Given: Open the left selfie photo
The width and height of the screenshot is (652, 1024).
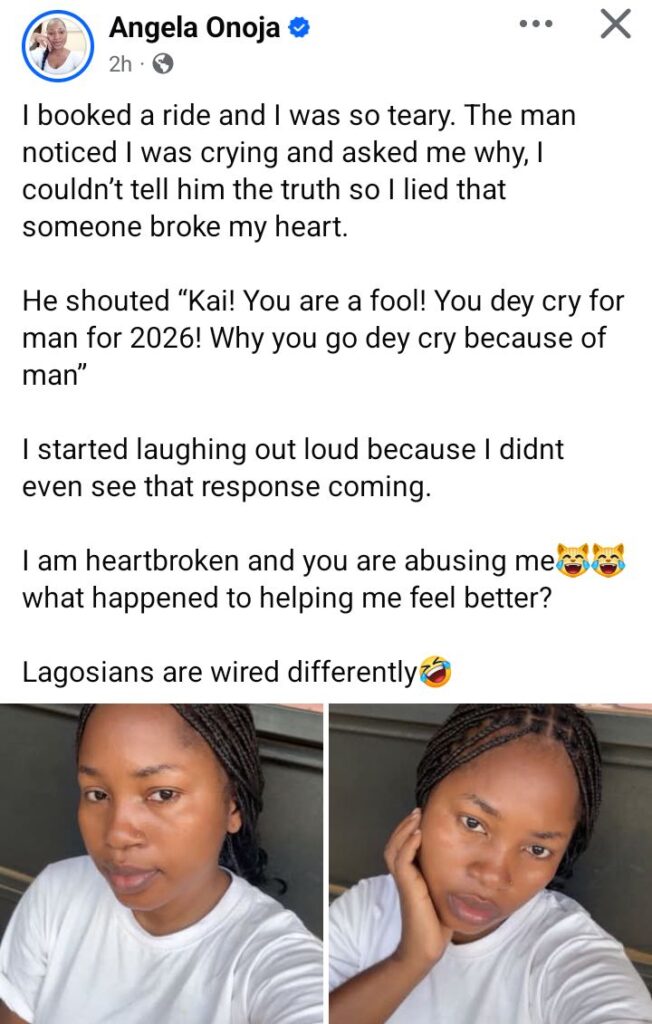Looking at the screenshot, I should tap(161, 862).
